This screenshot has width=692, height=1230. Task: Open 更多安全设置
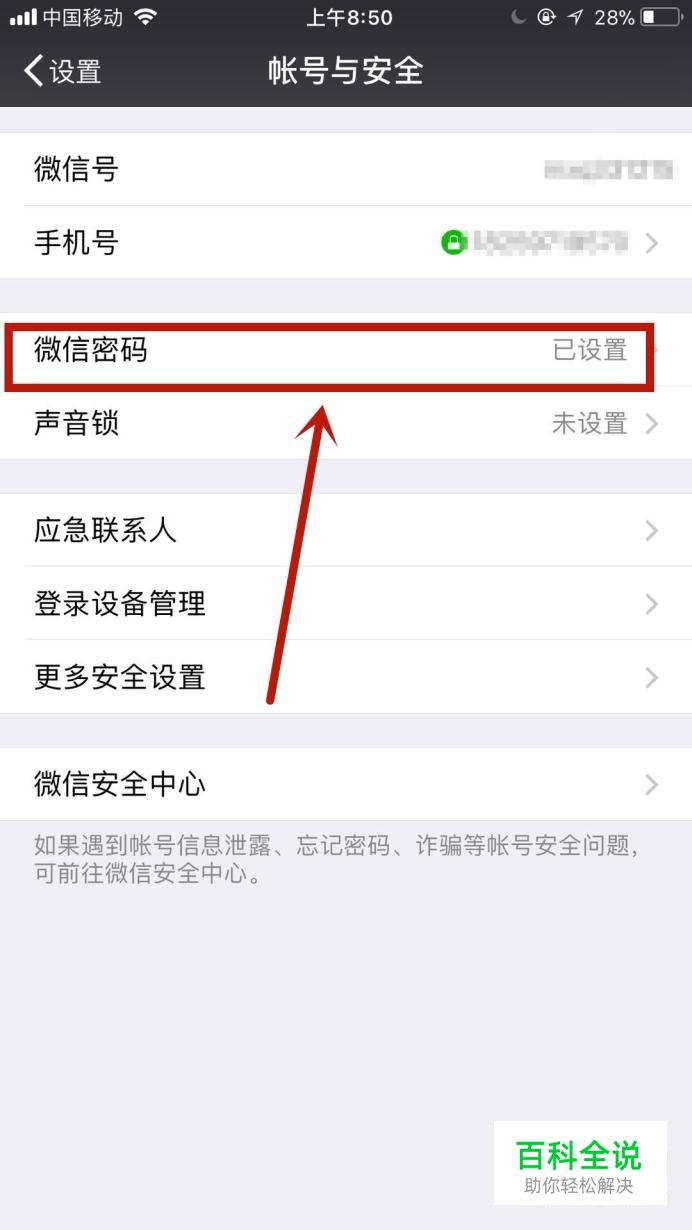pos(345,677)
